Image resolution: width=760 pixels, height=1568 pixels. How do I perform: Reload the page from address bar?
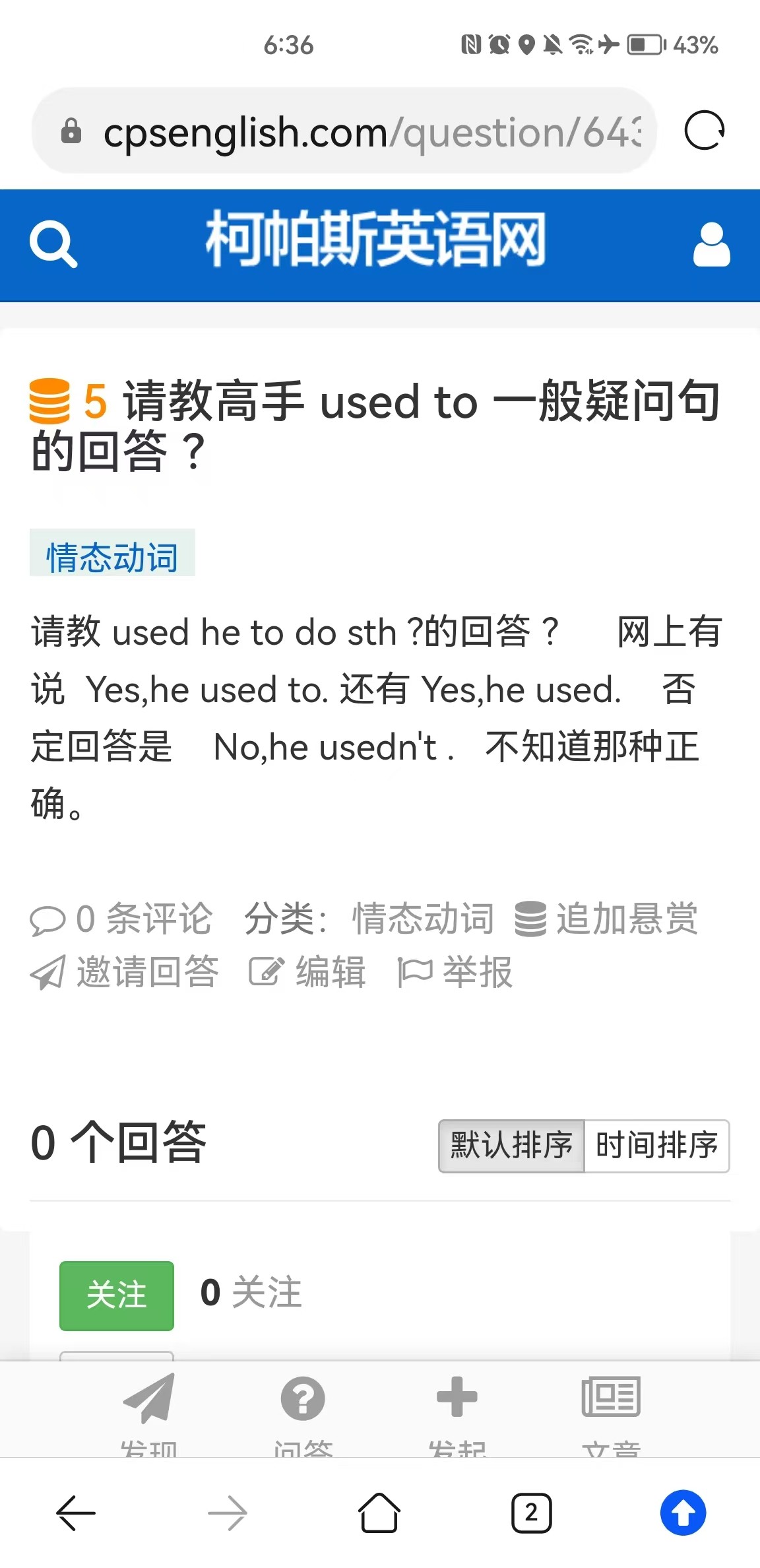(x=704, y=131)
